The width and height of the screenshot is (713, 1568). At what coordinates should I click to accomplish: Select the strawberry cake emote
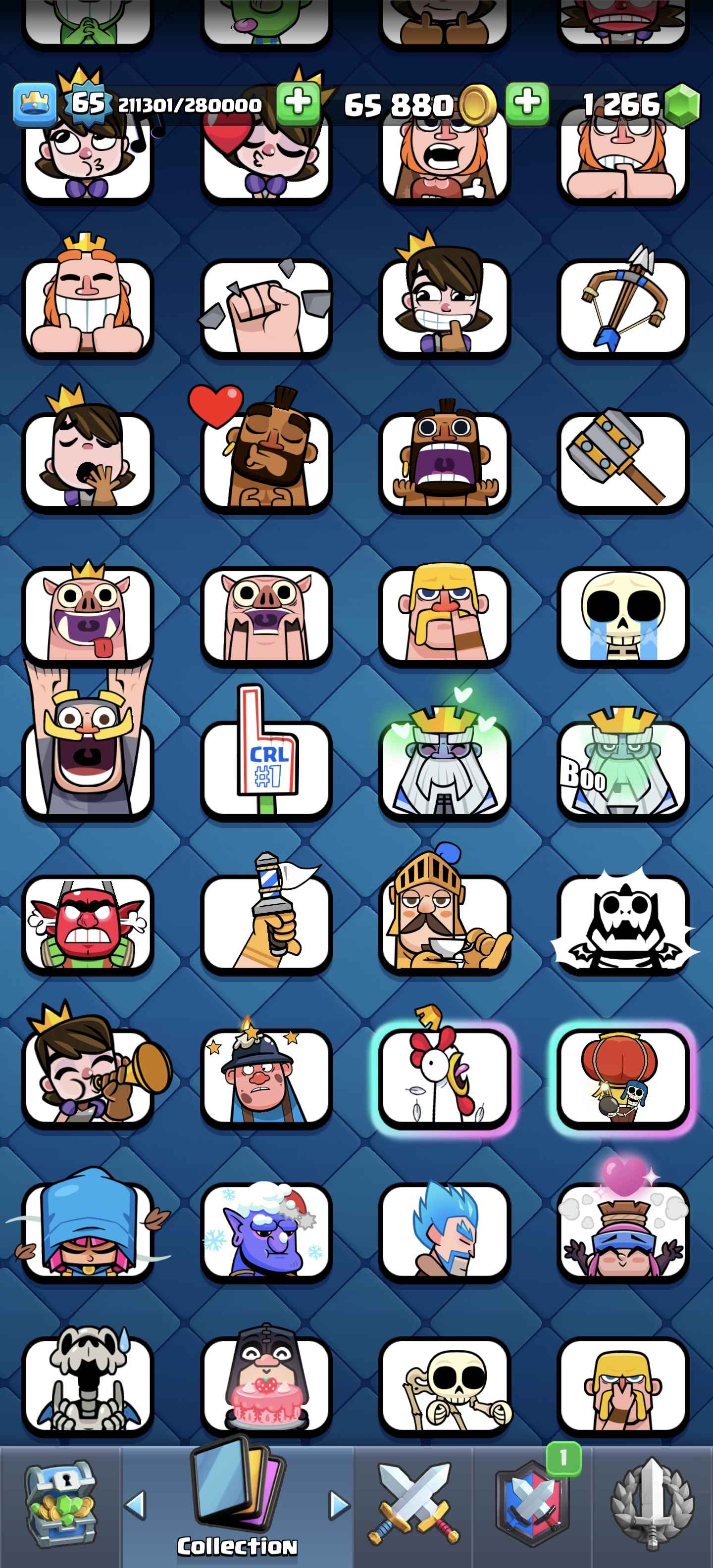266,1386
